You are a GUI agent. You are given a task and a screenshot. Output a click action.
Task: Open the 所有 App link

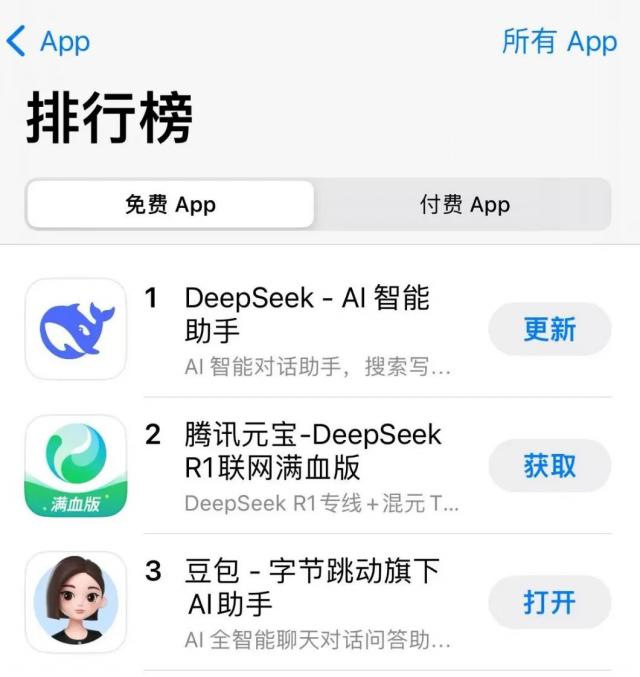(x=559, y=42)
